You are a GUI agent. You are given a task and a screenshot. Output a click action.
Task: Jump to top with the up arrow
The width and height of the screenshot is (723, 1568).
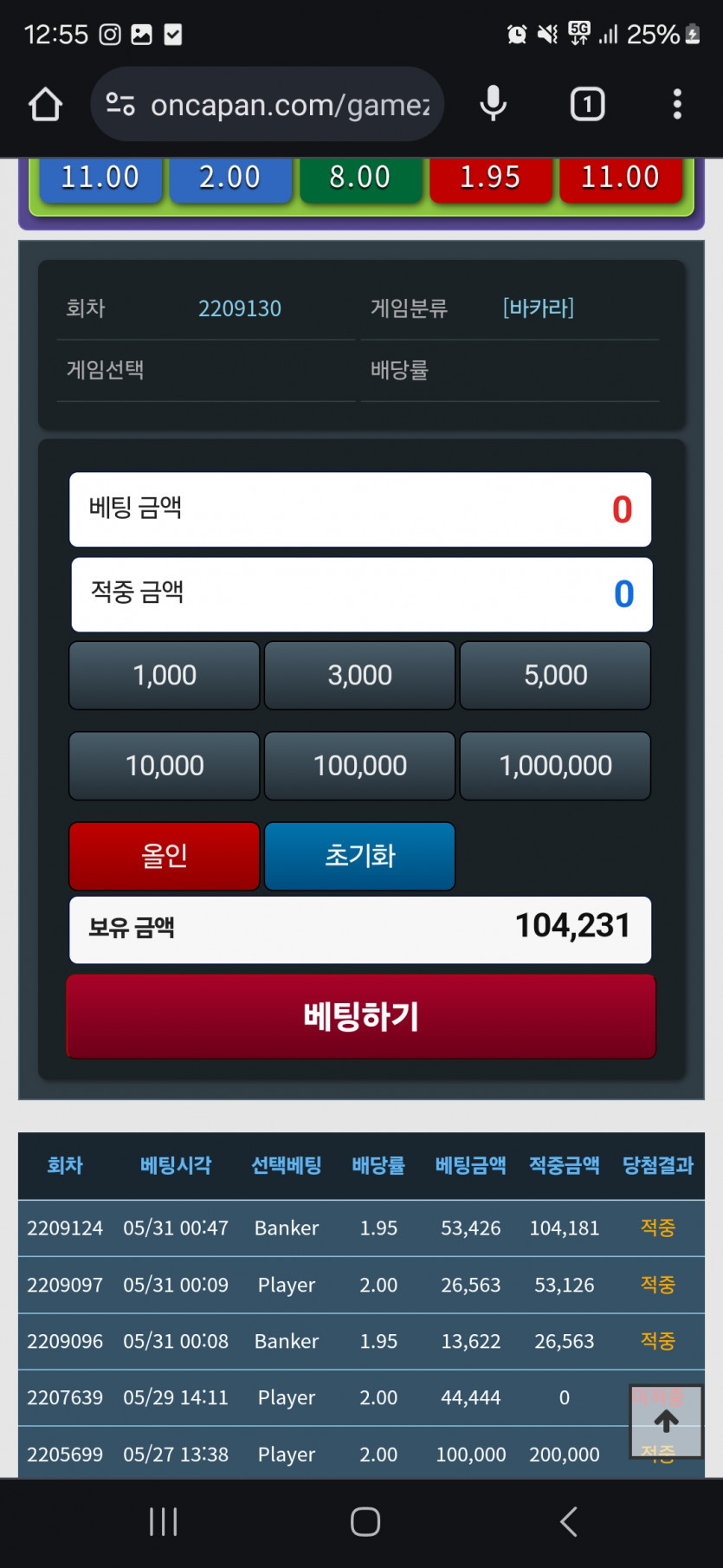(x=666, y=1422)
